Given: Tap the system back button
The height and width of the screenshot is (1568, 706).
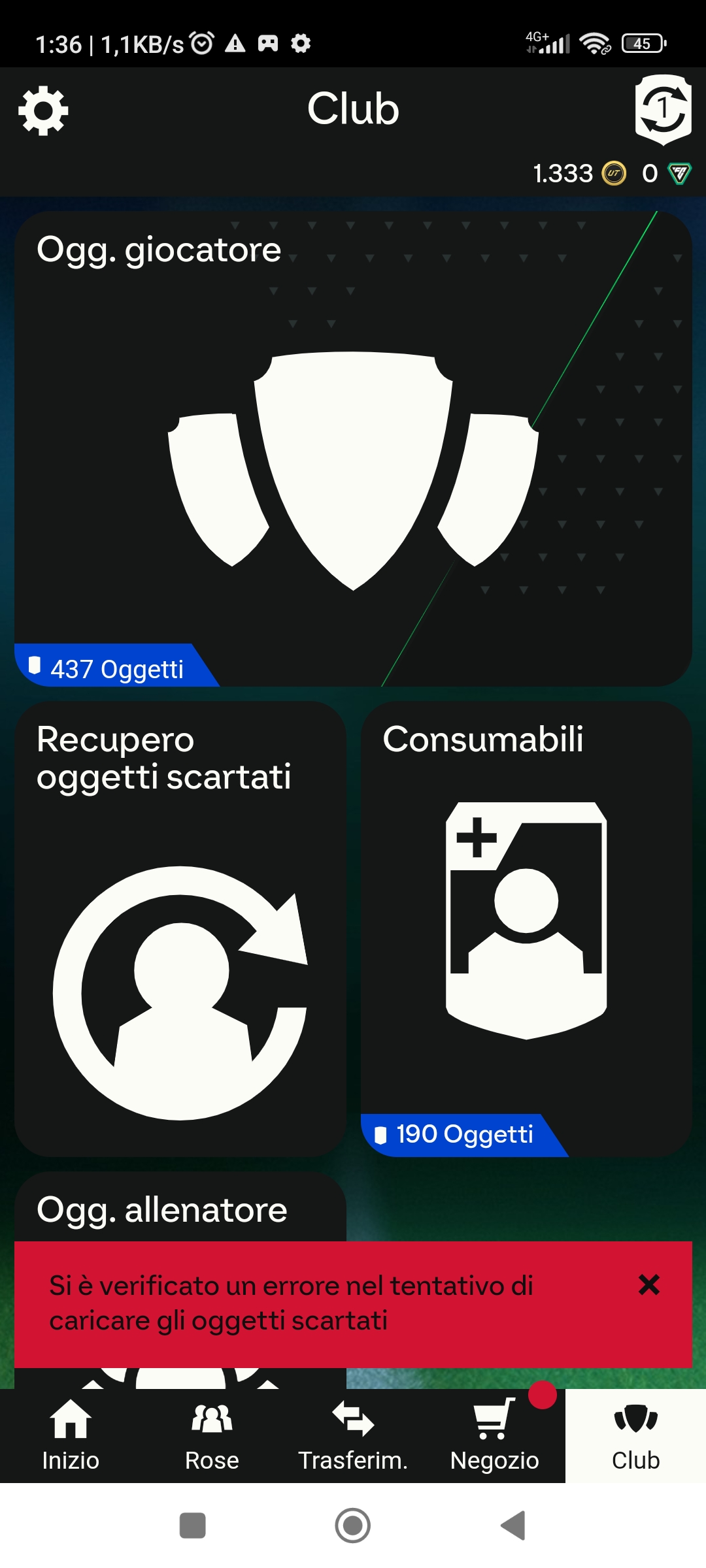Looking at the screenshot, I should pos(514,1526).
